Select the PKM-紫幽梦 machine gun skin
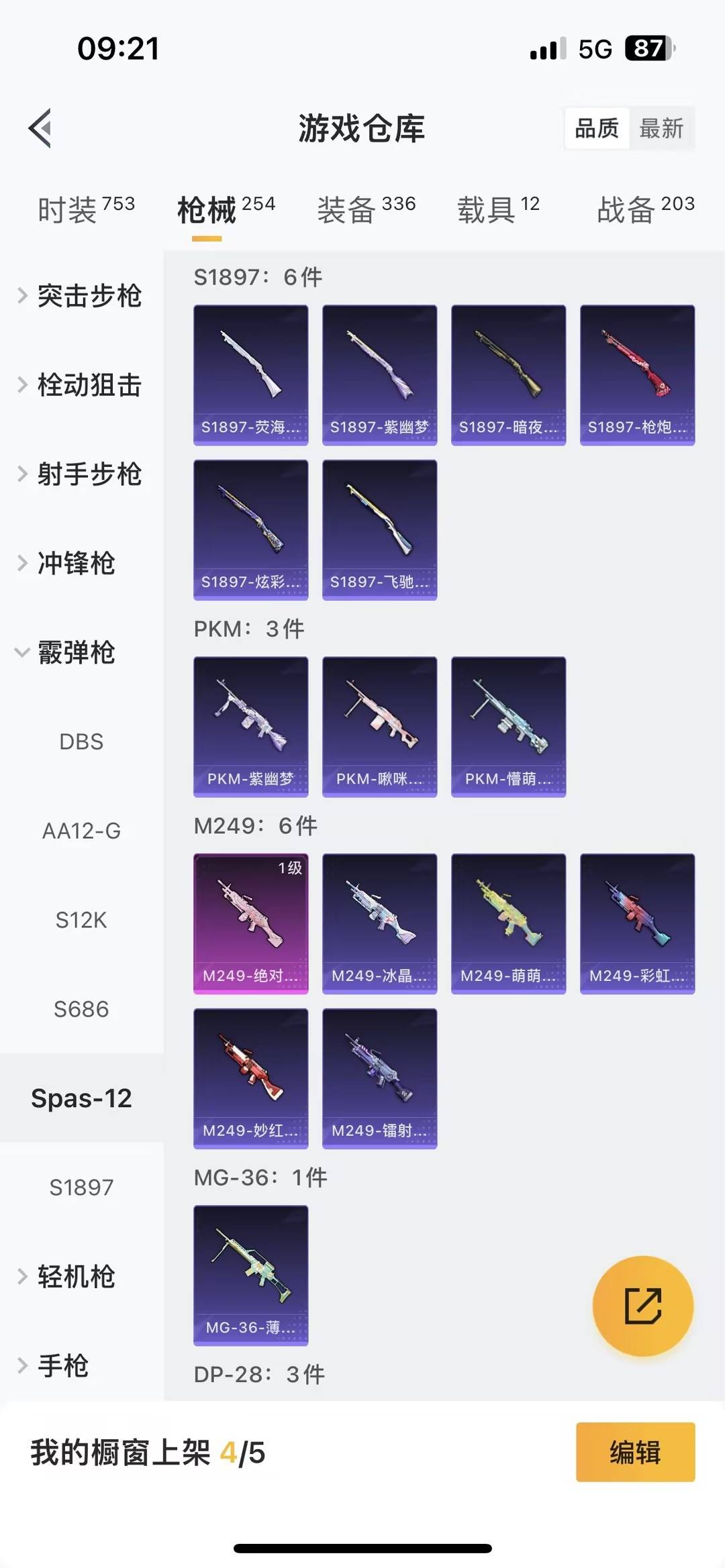The height and width of the screenshot is (1568, 725). click(x=250, y=726)
